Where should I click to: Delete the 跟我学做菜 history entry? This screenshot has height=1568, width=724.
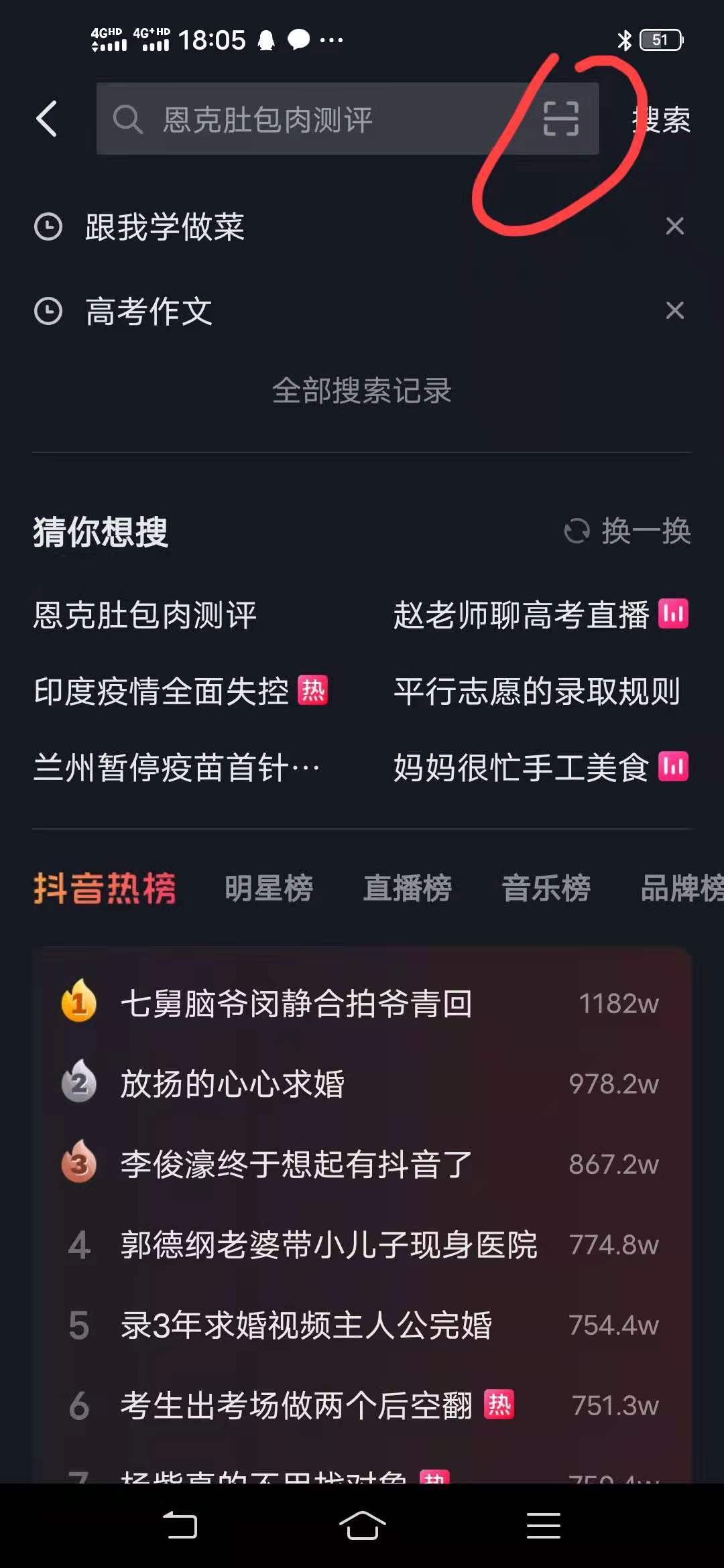(x=674, y=226)
